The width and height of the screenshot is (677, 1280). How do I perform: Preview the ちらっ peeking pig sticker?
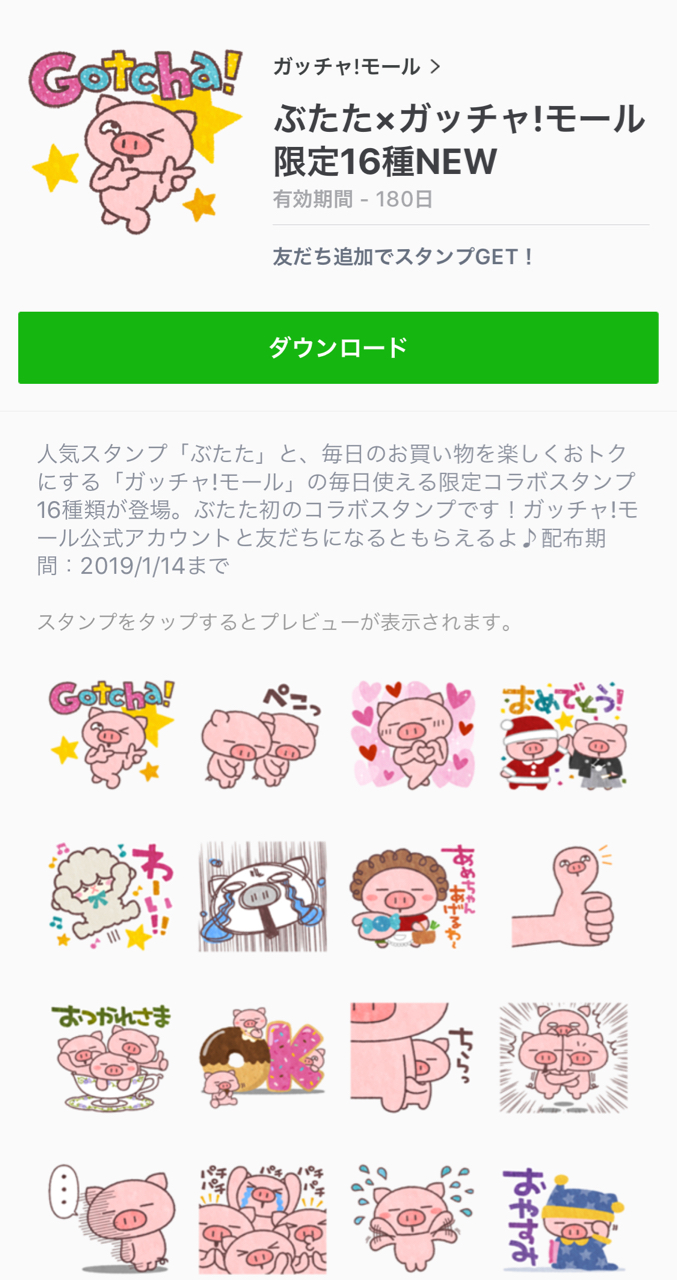[x=413, y=1057]
